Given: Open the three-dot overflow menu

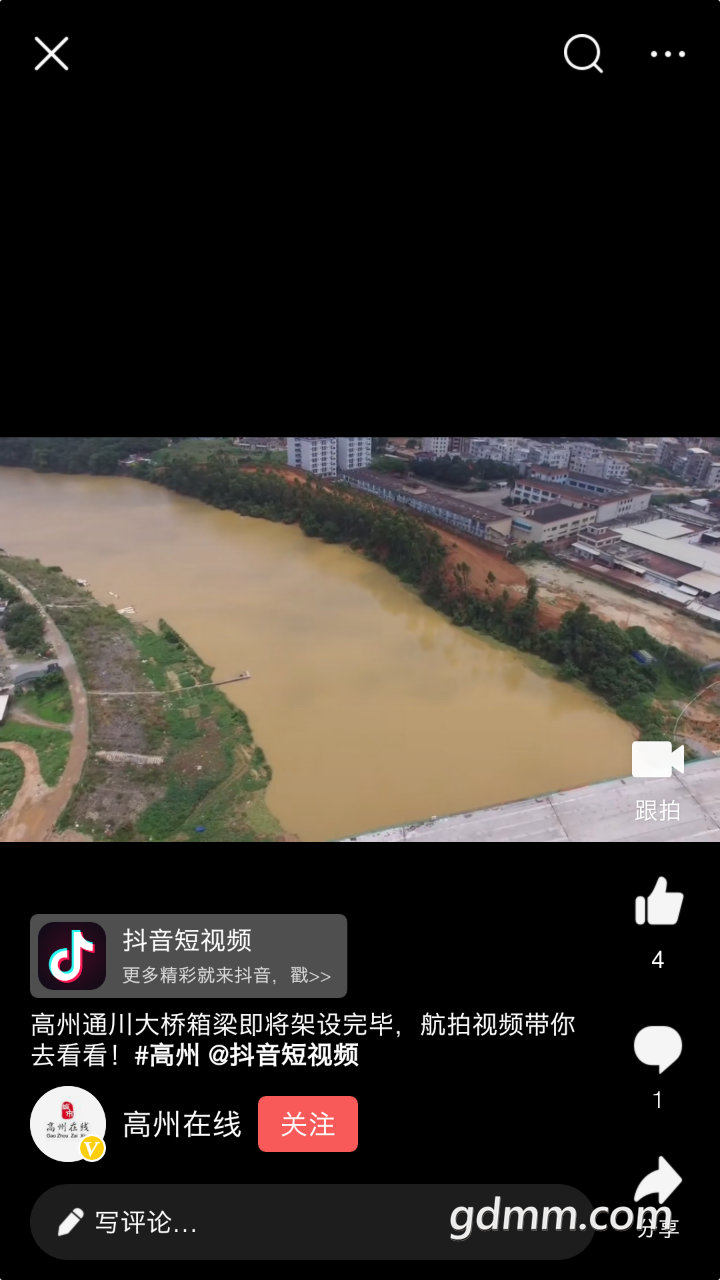Looking at the screenshot, I should [668, 54].
